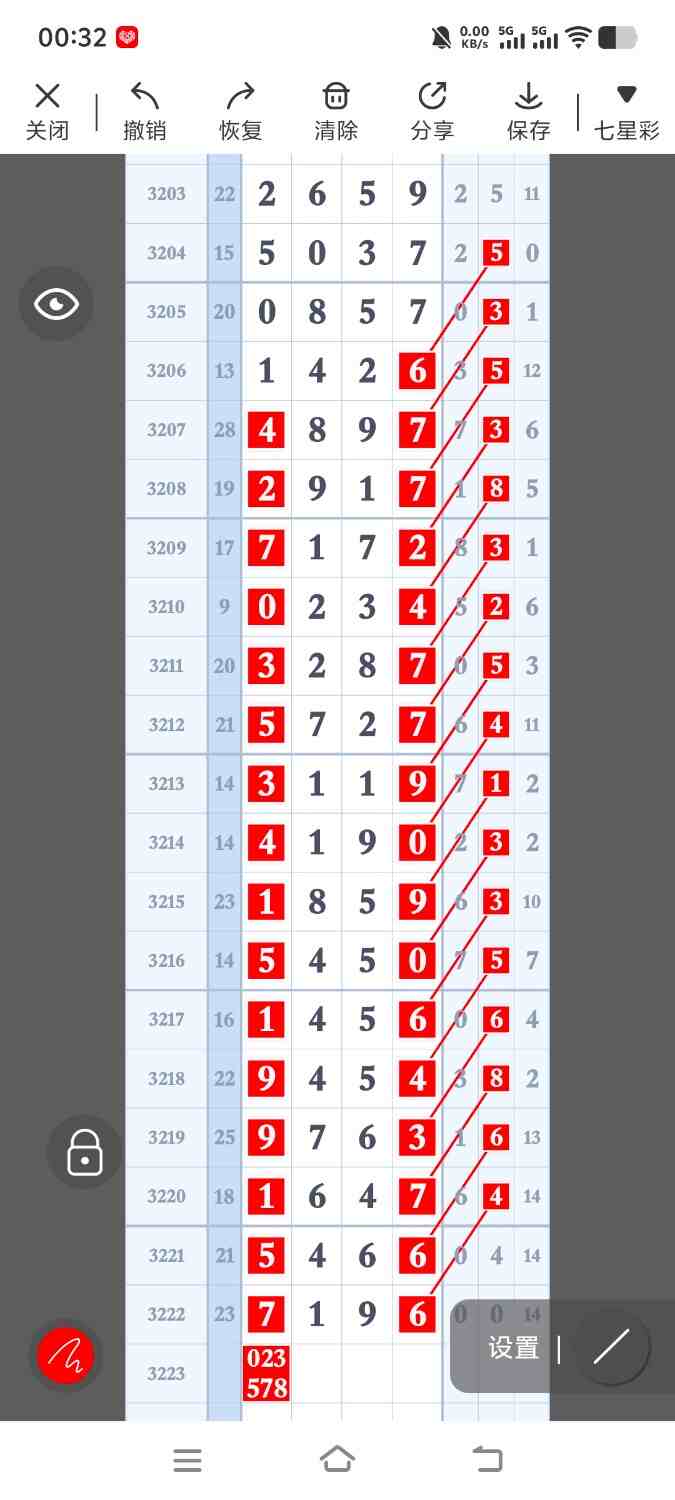This screenshot has height=1500, width=675.
Task: Clear all drawings with 清除
Action: click(x=336, y=110)
